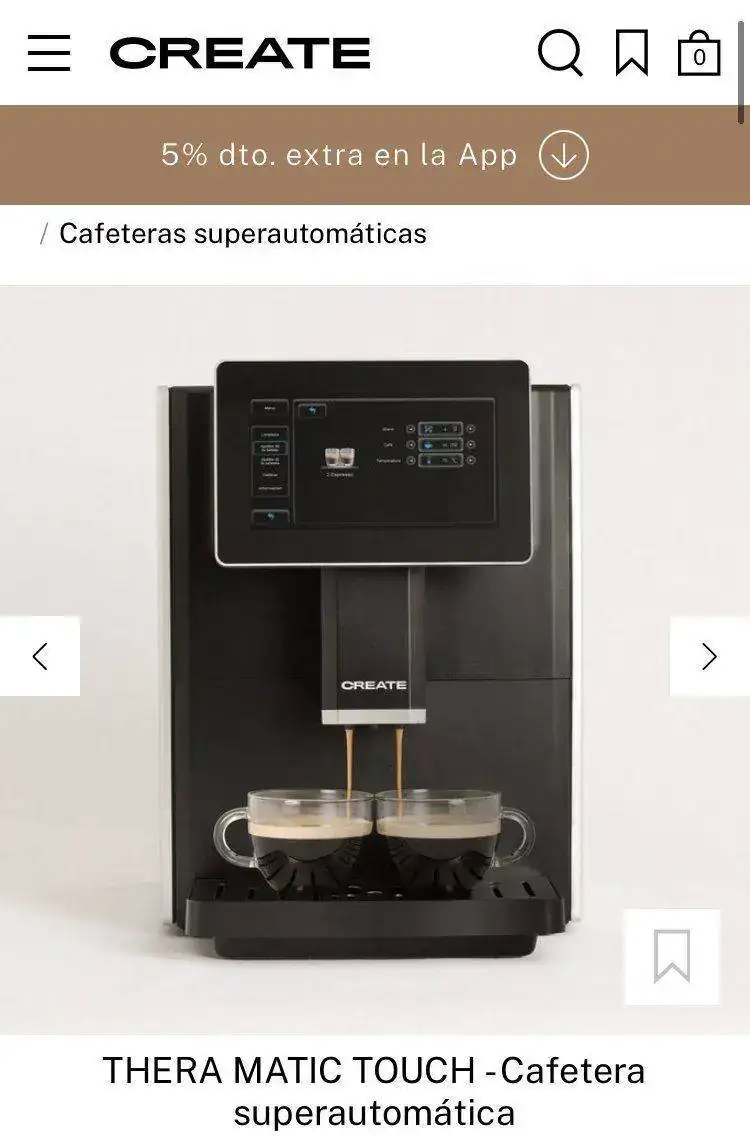Open the shopping bag
Image resolution: width=750 pixels, height=1136 pixels.
click(699, 53)
